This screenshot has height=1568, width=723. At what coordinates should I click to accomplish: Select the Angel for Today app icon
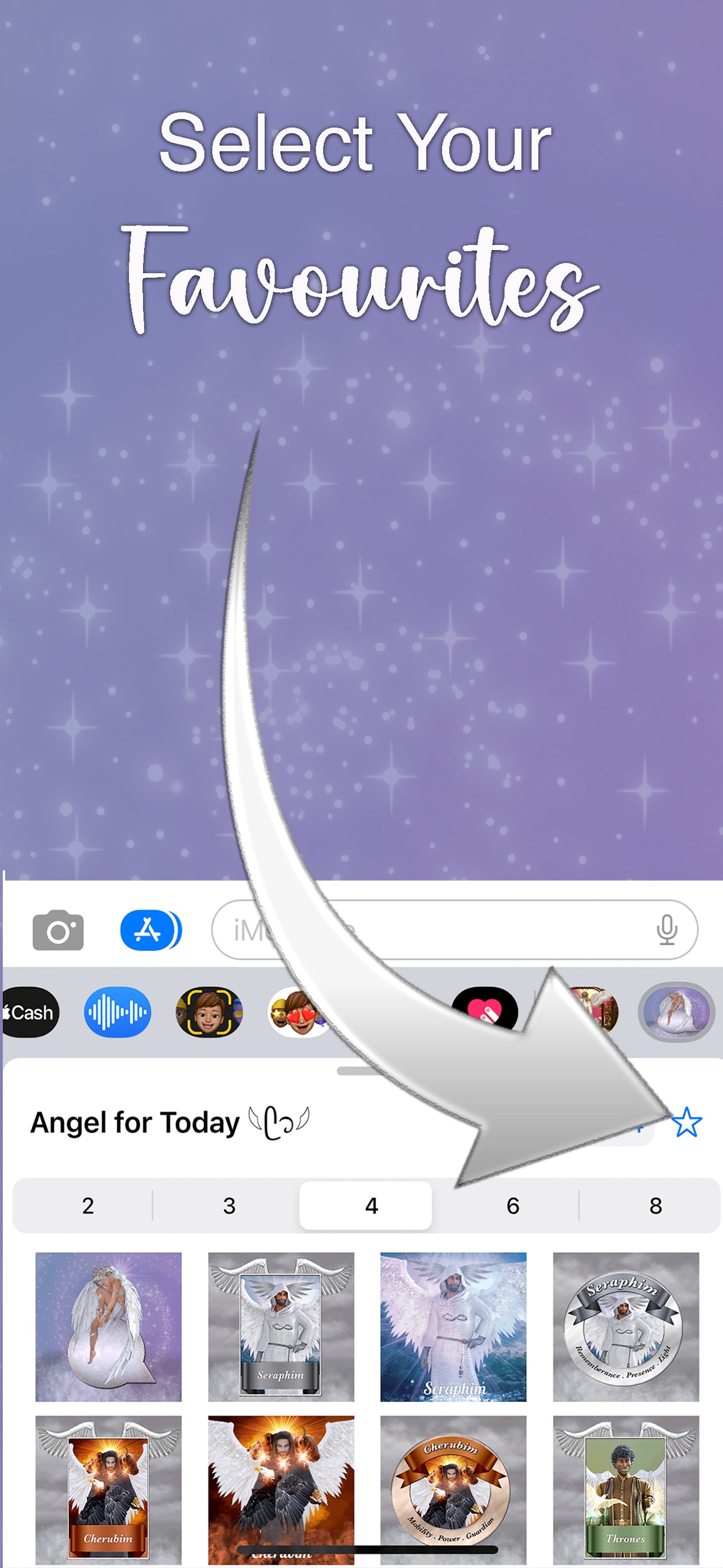point(675,1012)
